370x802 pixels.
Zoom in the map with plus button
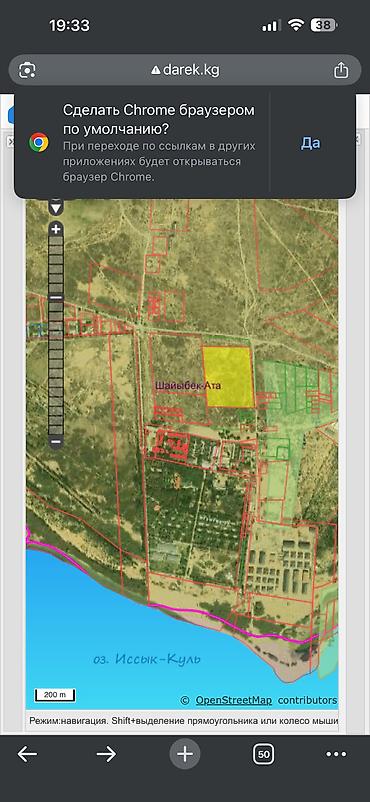pos(56,229)
